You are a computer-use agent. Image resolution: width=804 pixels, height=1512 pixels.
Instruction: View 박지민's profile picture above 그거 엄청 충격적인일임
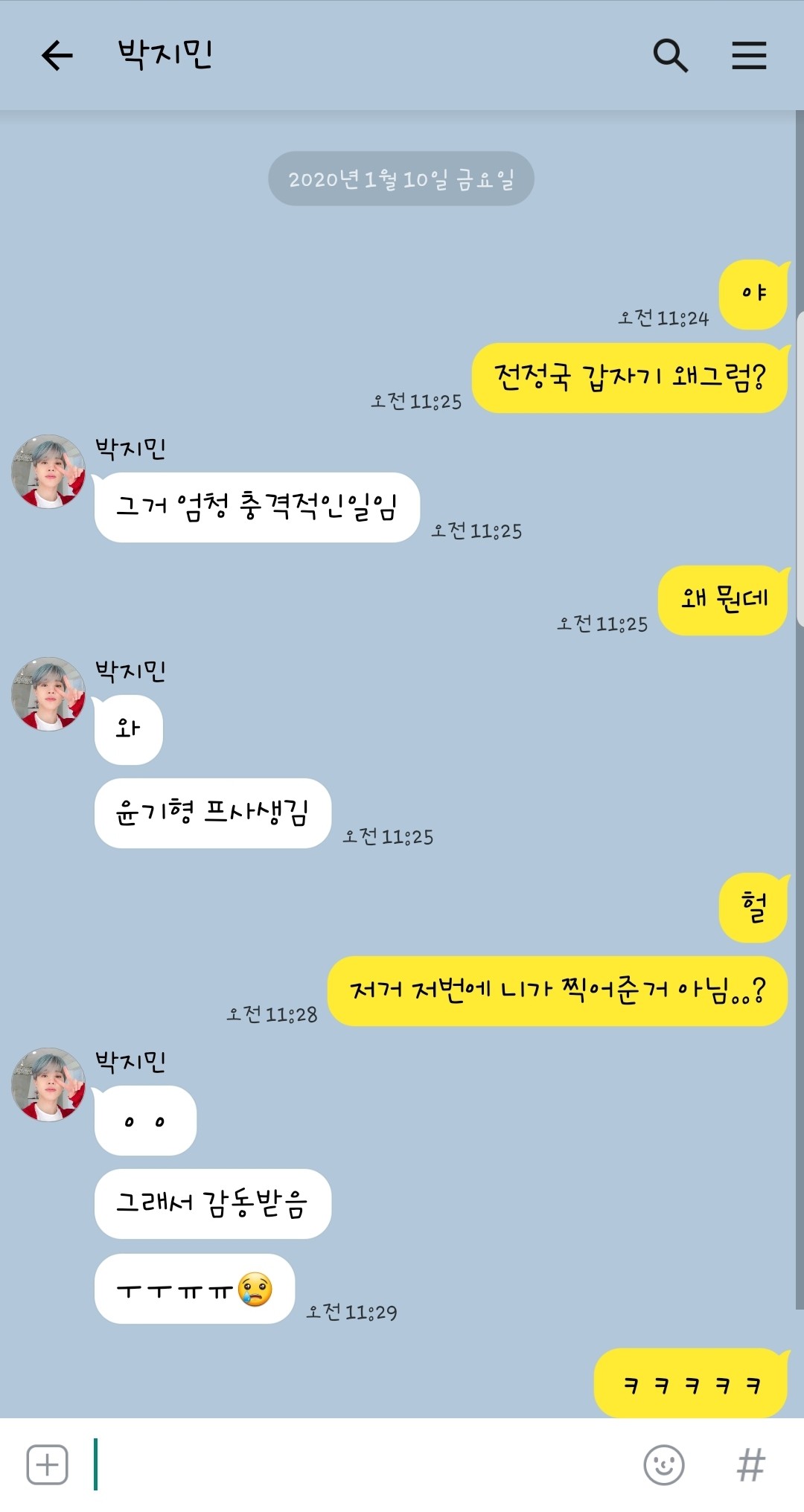coord(48,472)
